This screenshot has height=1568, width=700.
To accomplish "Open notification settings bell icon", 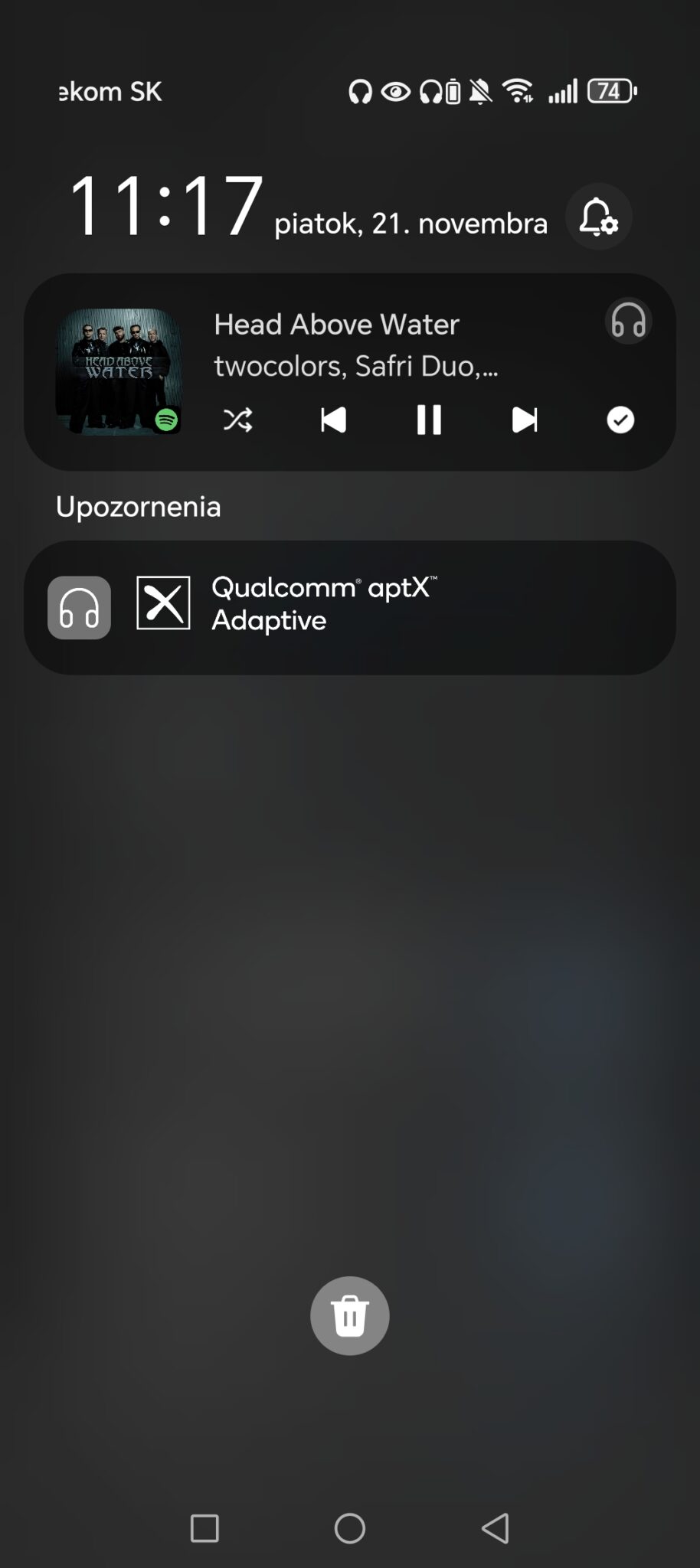I will (x=598, y=217).
